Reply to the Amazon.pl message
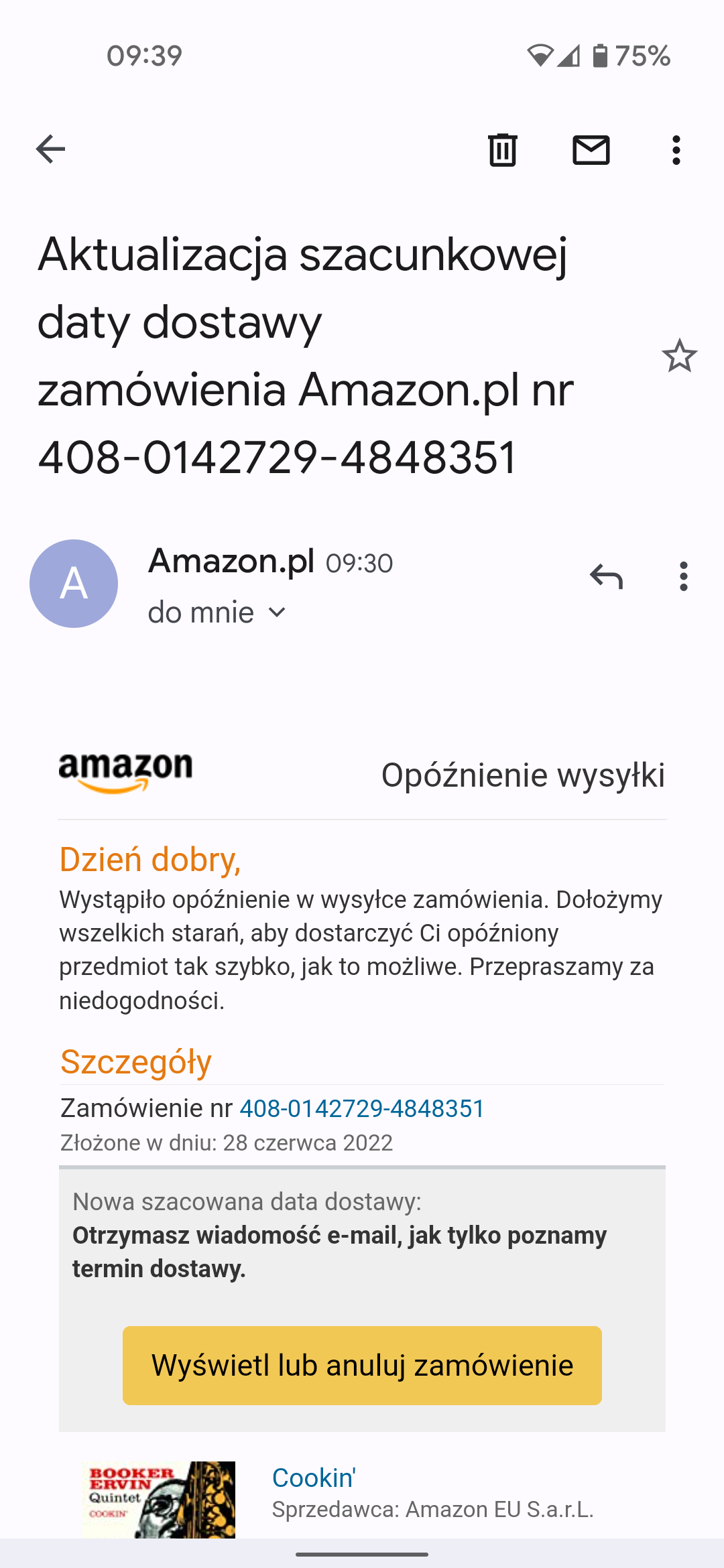 pos(606,576)
